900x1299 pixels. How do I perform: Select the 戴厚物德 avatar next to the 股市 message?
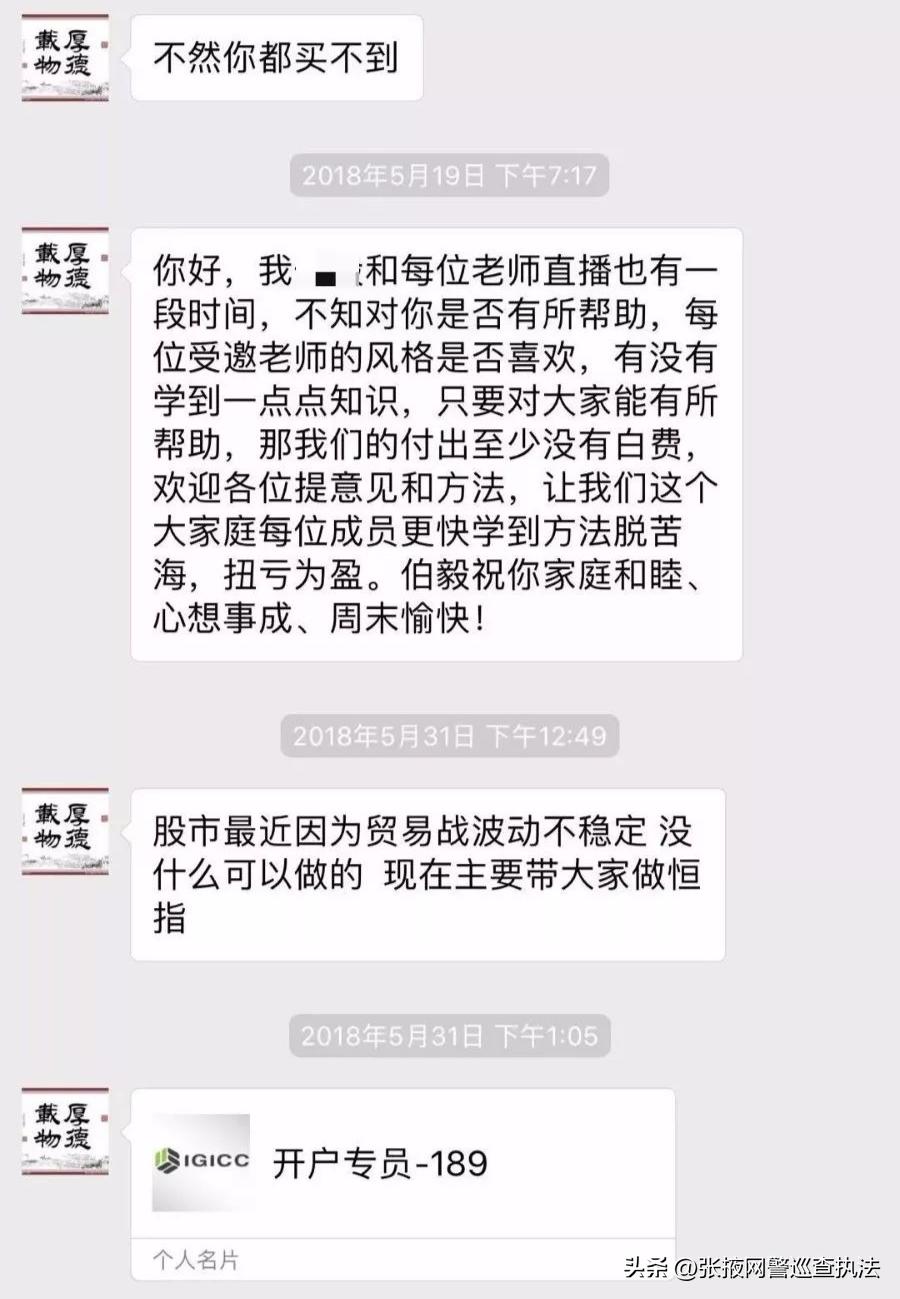[63, 830]
